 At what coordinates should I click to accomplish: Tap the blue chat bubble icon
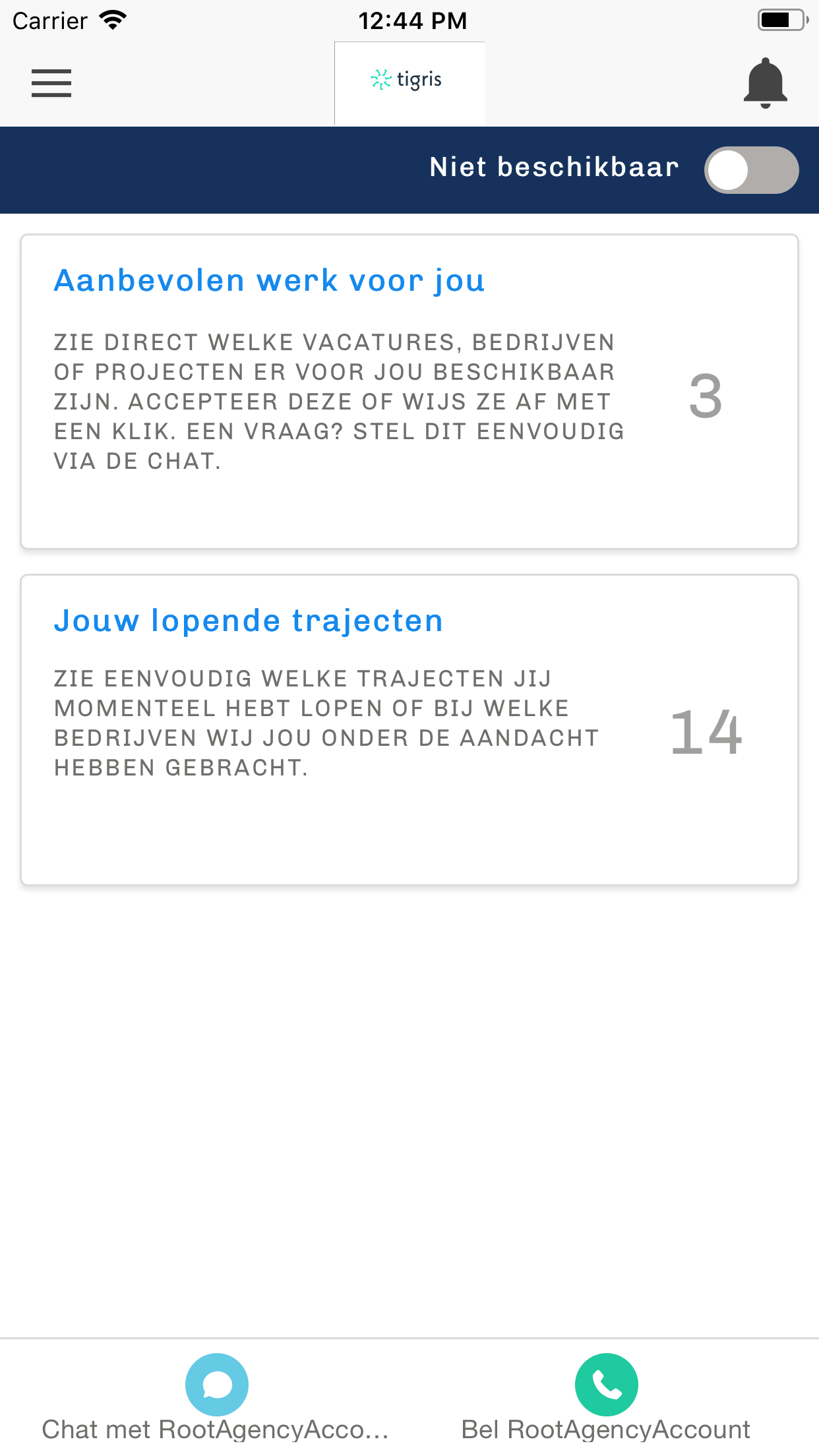216,1385
